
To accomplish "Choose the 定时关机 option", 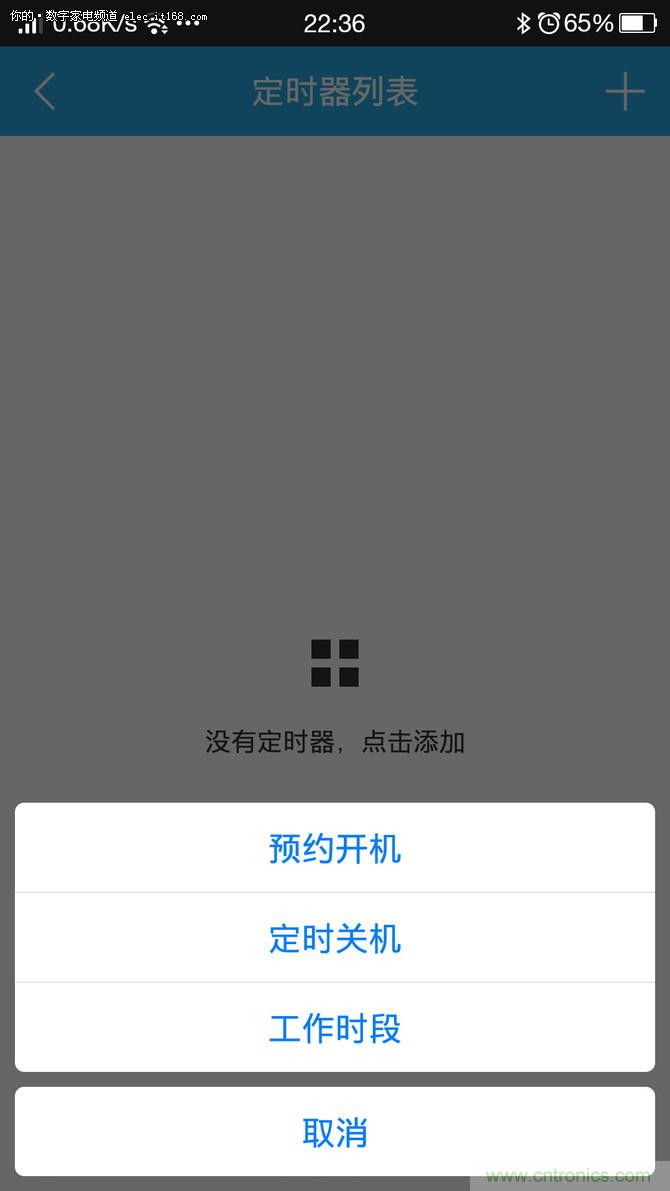I will 335,938.
